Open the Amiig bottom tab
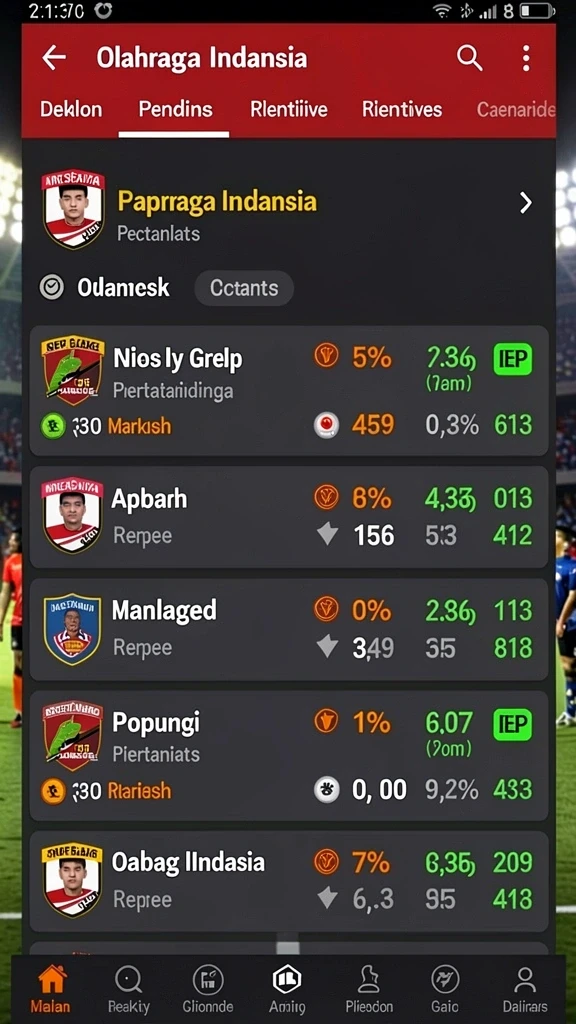This screenshot has width=576, height=1024. point(287,988)
